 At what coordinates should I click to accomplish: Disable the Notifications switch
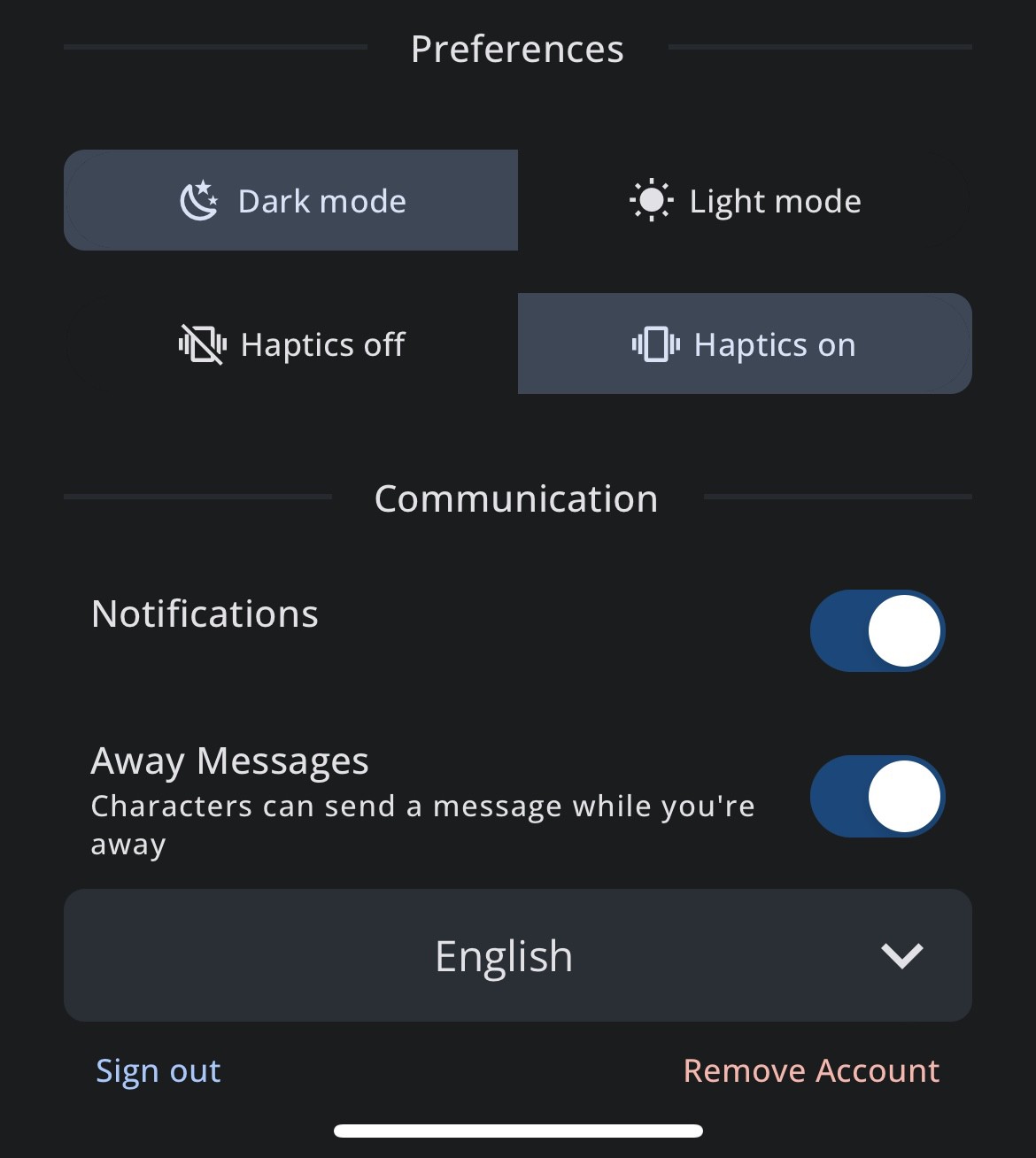[x=877, y=630]
